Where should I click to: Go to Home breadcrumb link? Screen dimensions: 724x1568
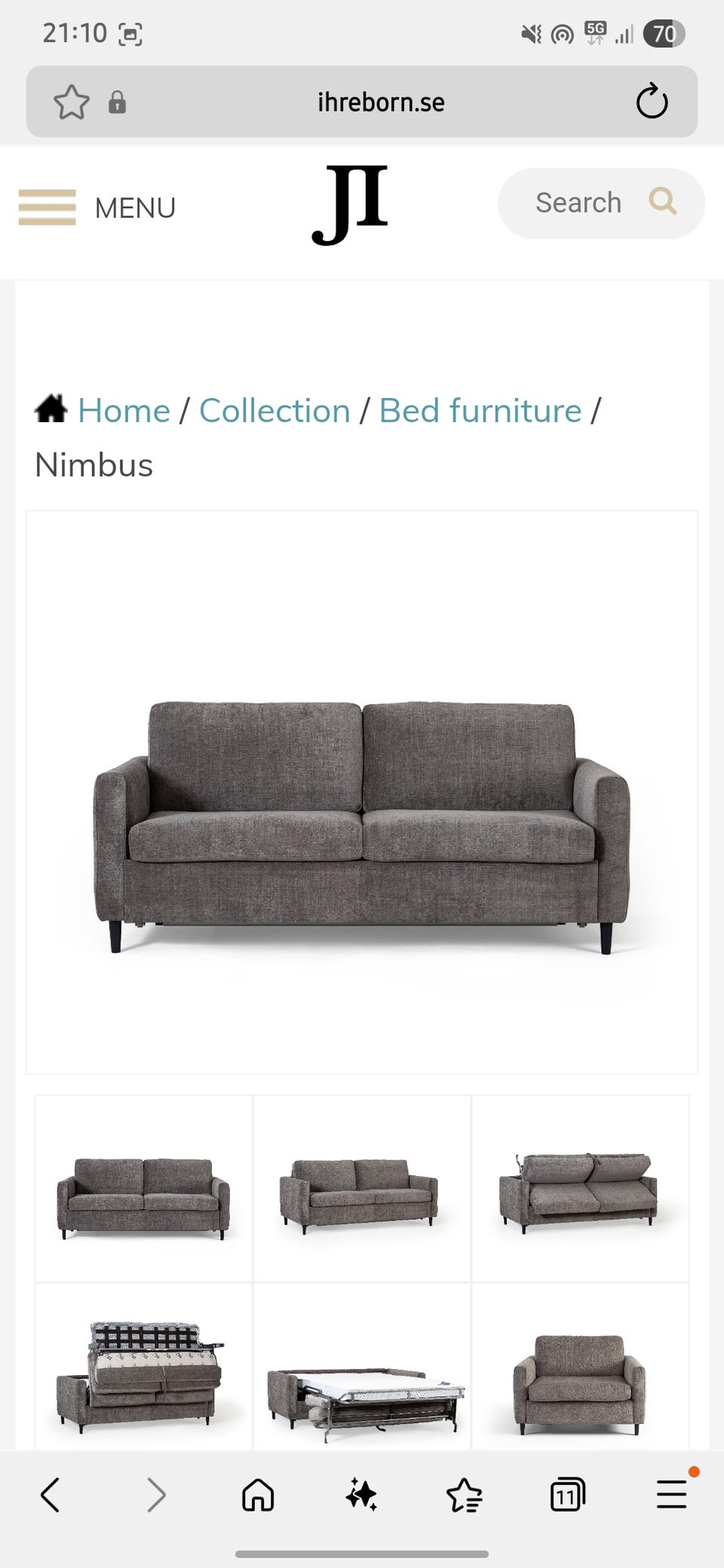[x=124, y=411]
